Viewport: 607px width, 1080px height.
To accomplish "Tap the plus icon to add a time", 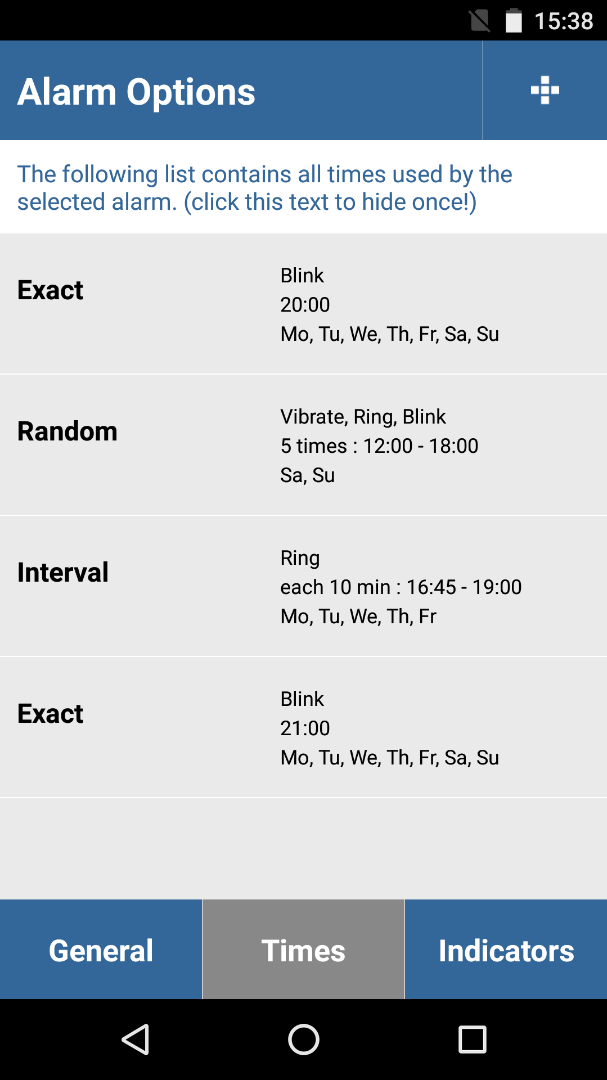I will pyautogui.click(x=544, y=90).
